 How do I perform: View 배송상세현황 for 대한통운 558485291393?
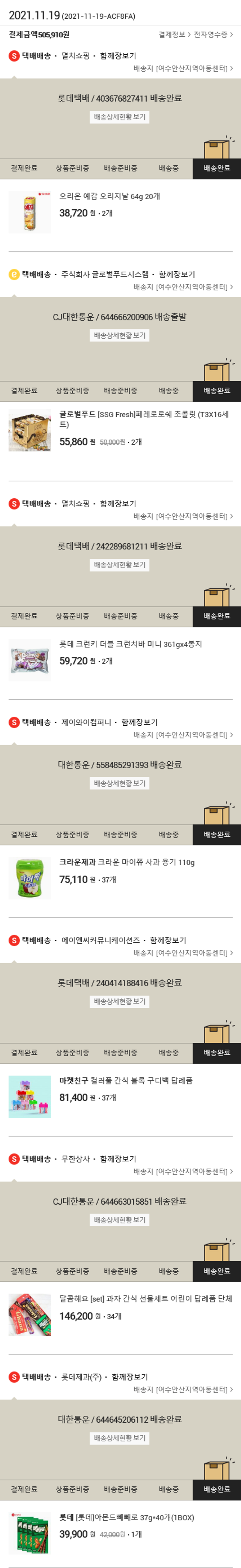[120, 784]
